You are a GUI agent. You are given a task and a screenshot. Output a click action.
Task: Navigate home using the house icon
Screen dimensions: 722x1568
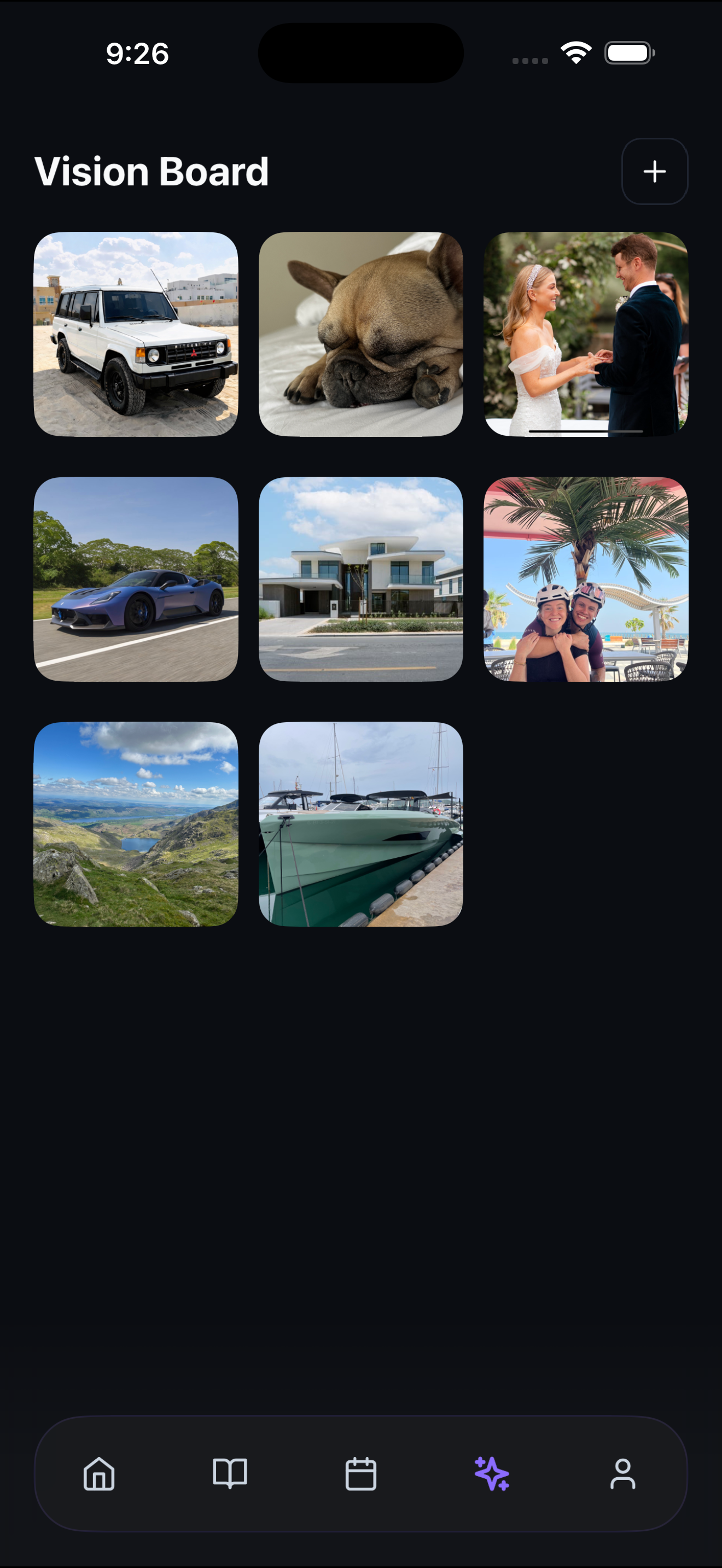[98, 1473]
